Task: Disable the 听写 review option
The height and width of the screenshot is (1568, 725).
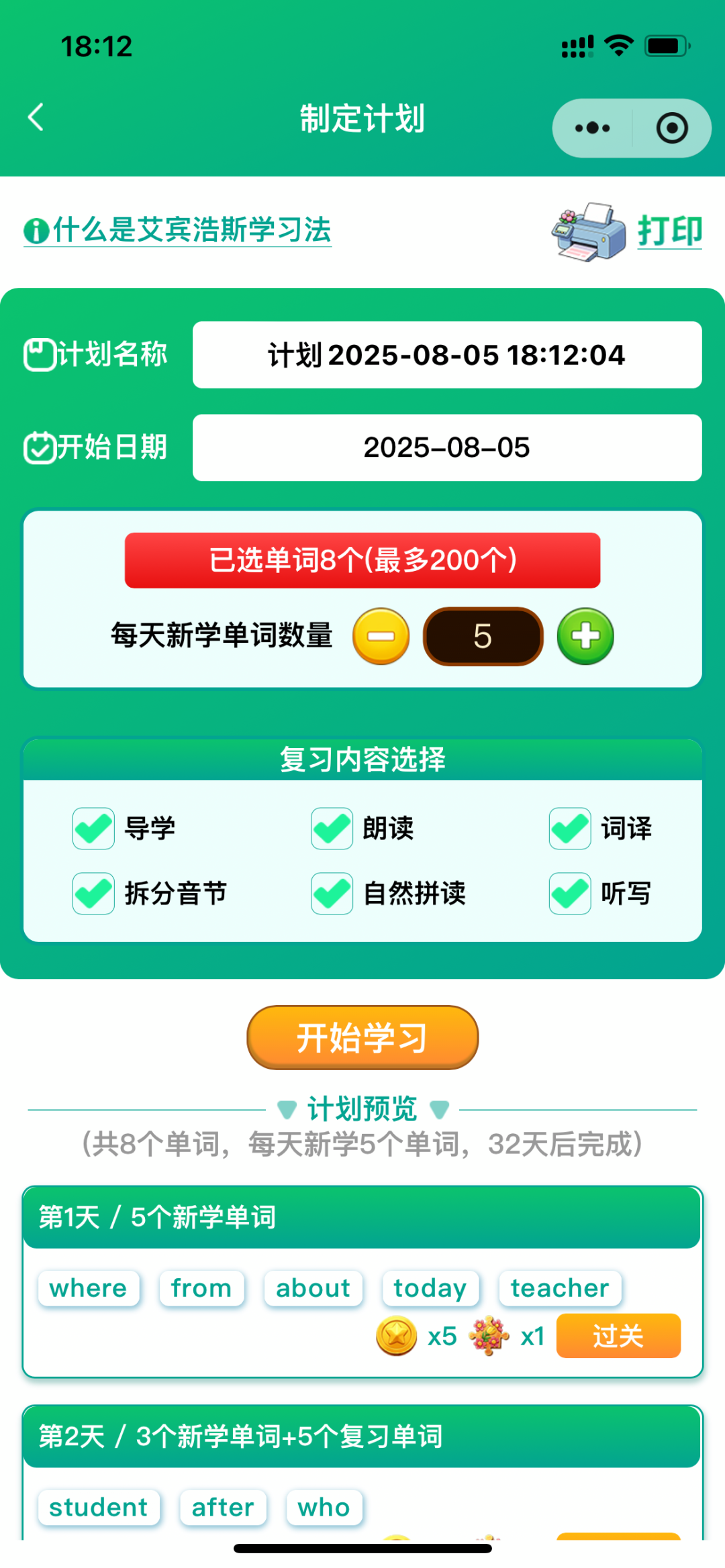Action: [x=569, y=894]
